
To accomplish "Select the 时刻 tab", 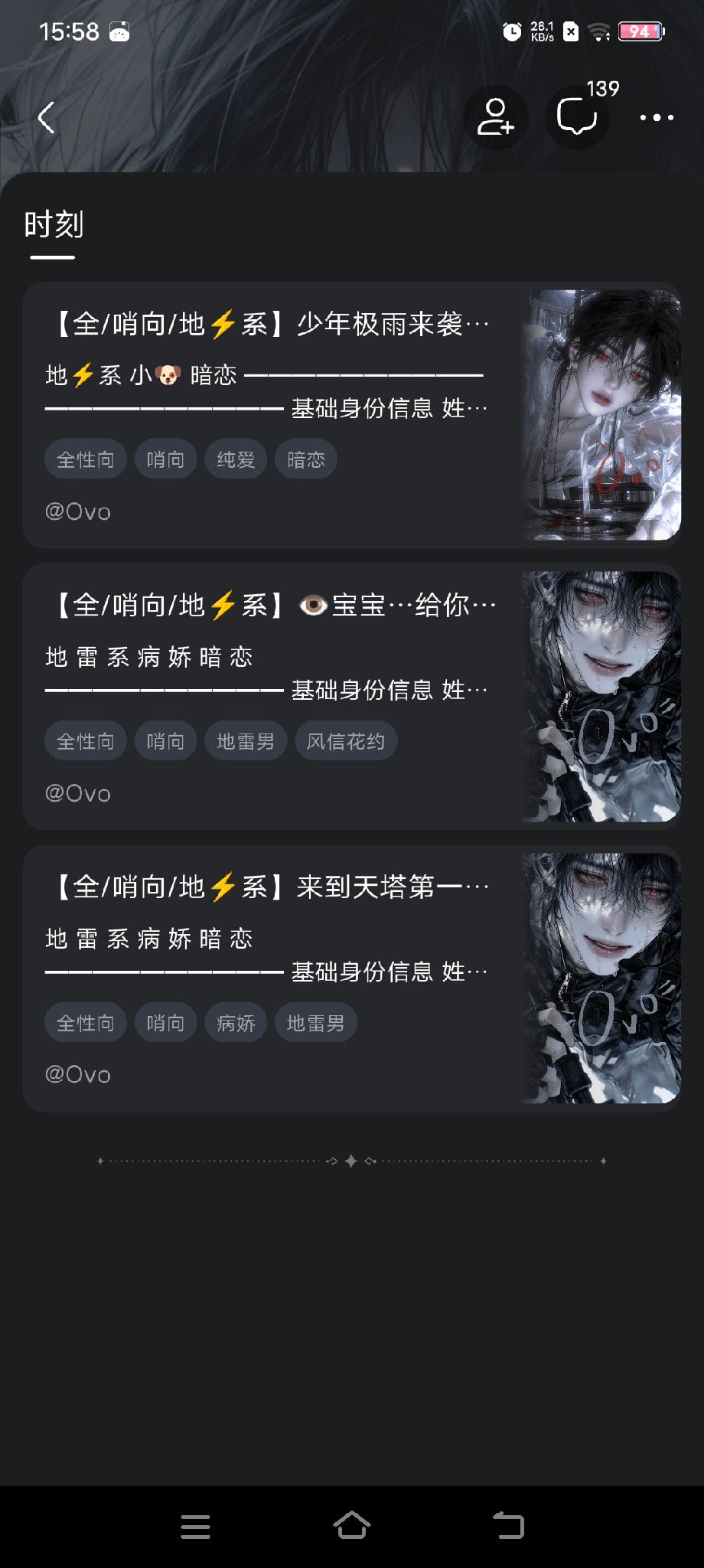I will click(54, 225).
